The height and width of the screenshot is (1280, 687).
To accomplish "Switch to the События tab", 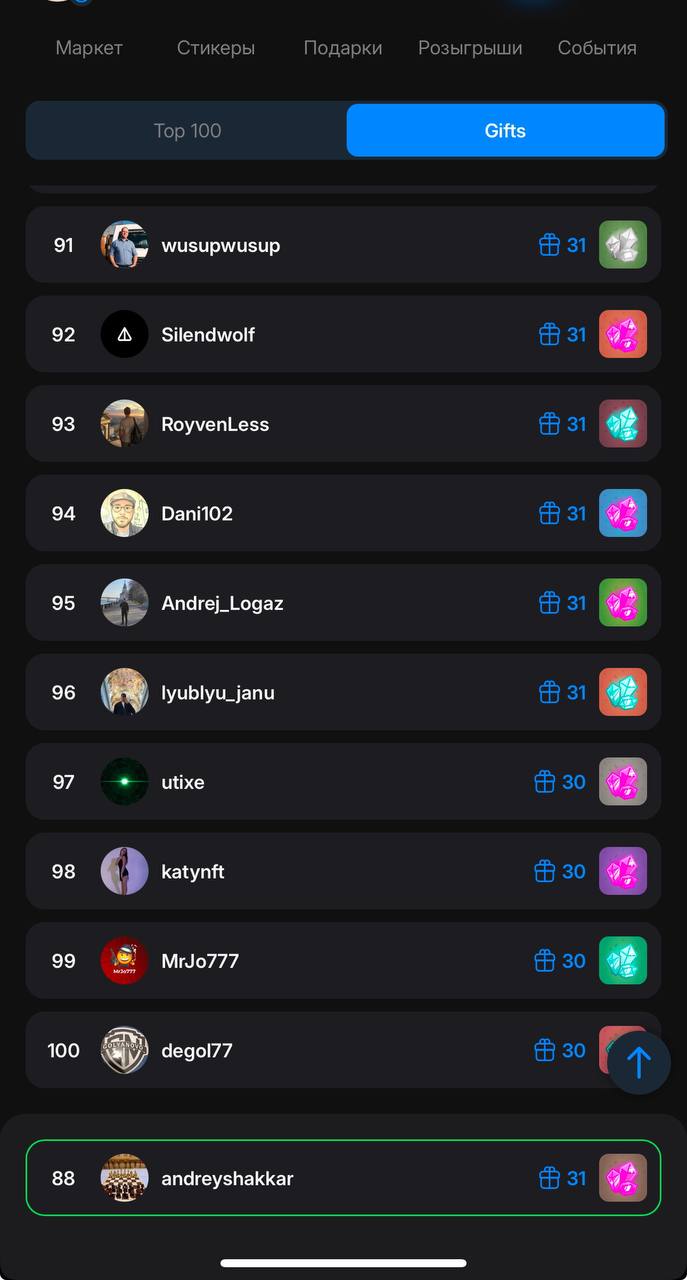I will pyautogui.click(x=597, y=48).
